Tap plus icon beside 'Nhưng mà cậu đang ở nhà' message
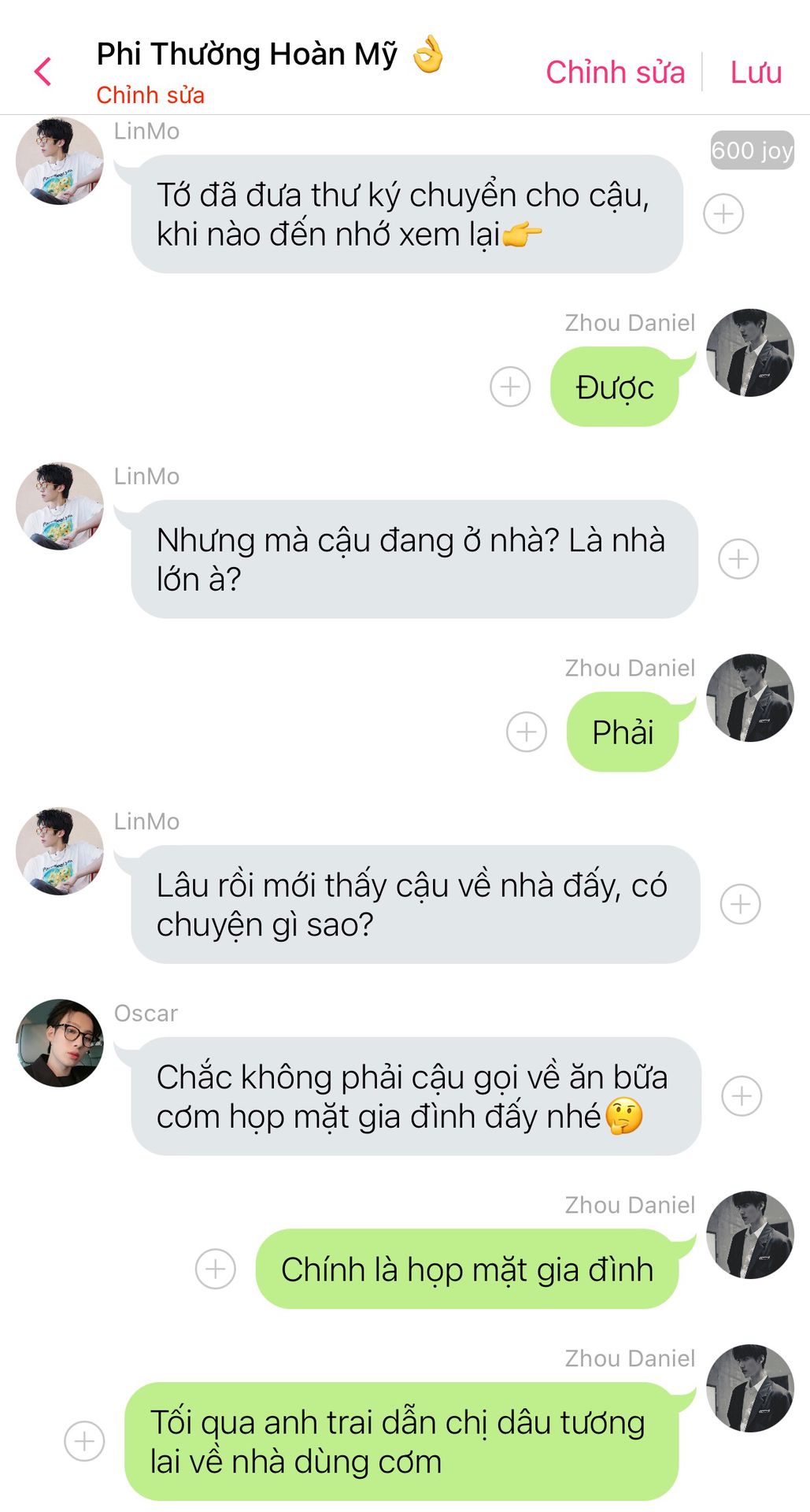 coord(738,559)
